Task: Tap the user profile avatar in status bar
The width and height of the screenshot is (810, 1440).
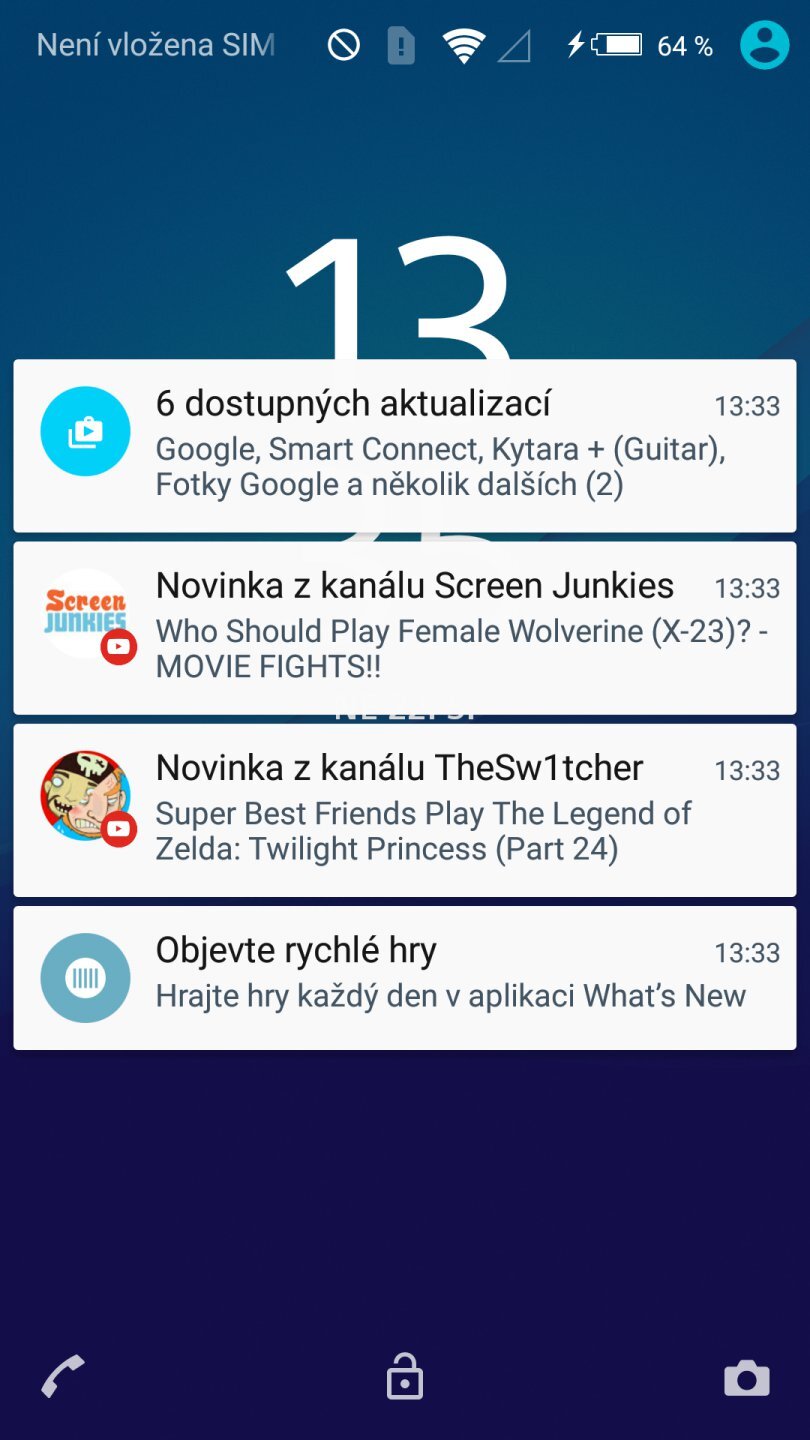Action: click(764, 44)
